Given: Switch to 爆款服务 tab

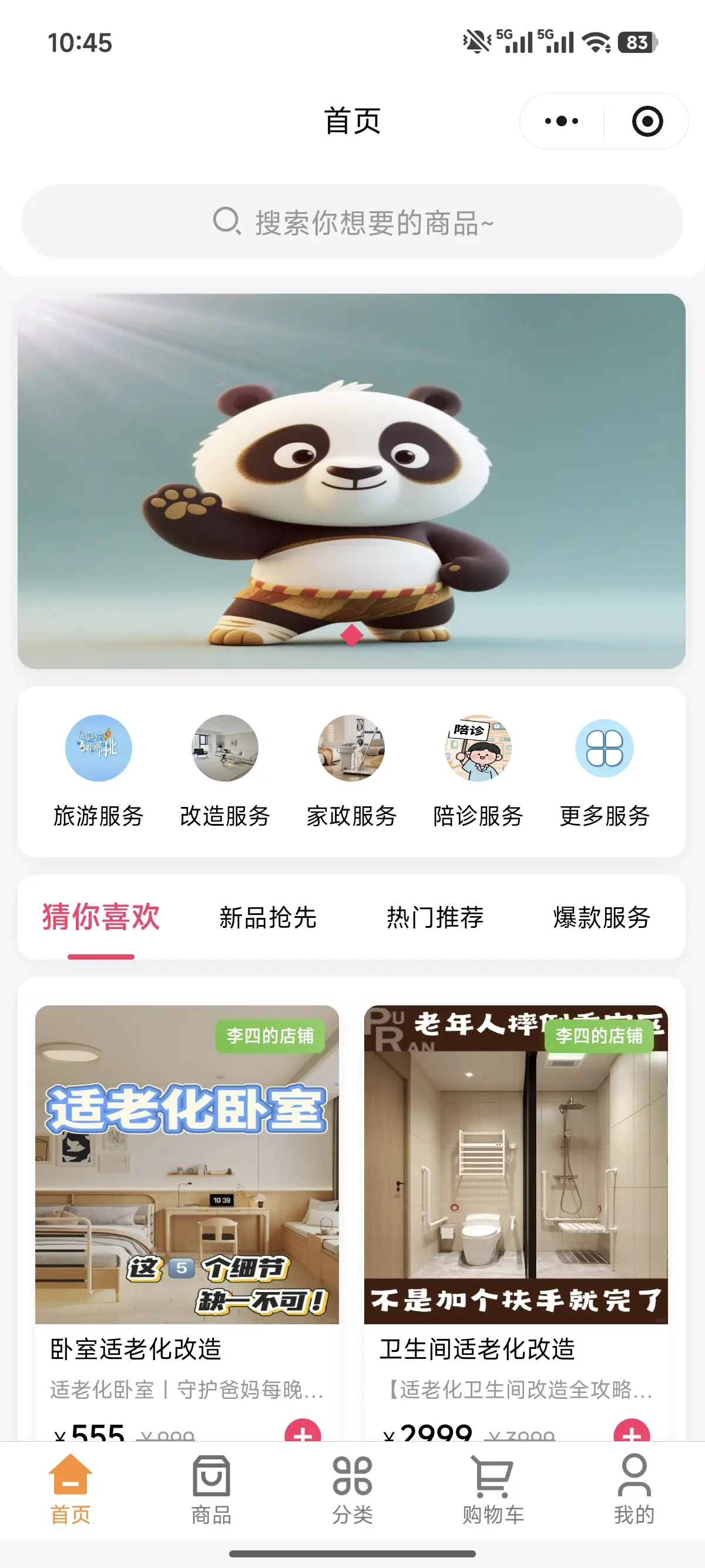Looking at the screenshot, I should coord(602,917).
